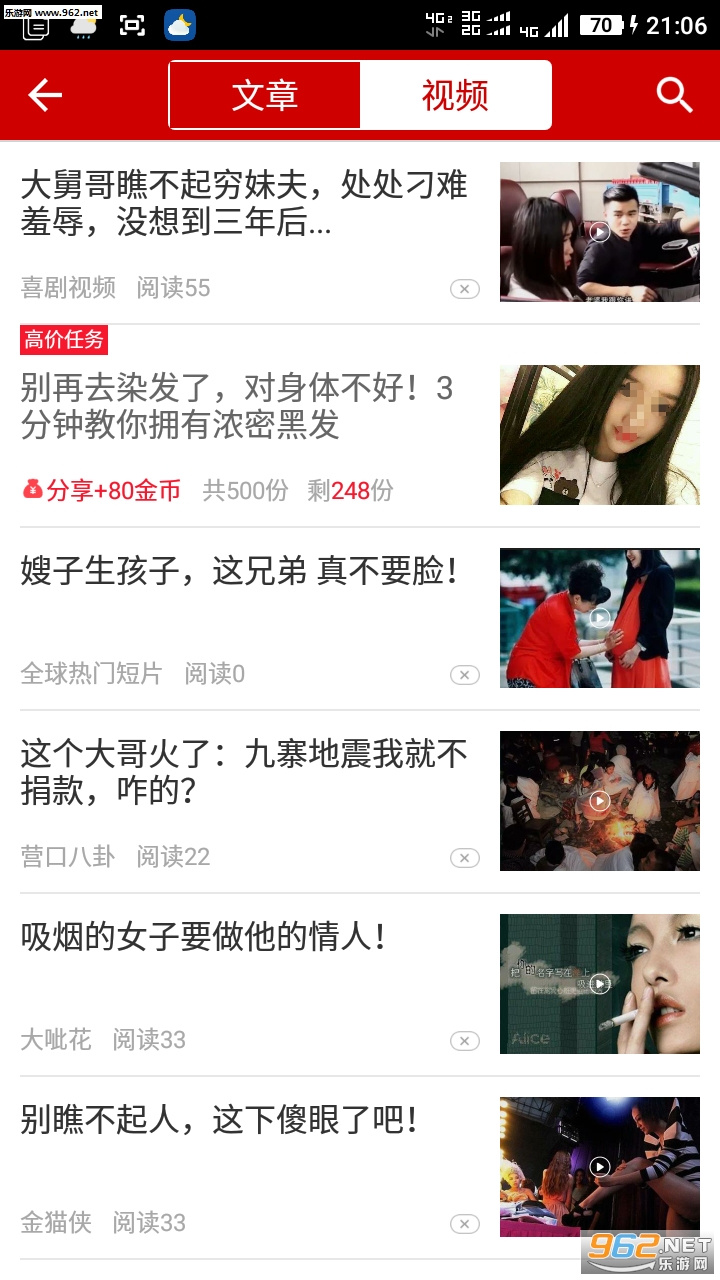720x1280 pixels.
Task: Select the 视频 tab
Action: coord(455,95)
